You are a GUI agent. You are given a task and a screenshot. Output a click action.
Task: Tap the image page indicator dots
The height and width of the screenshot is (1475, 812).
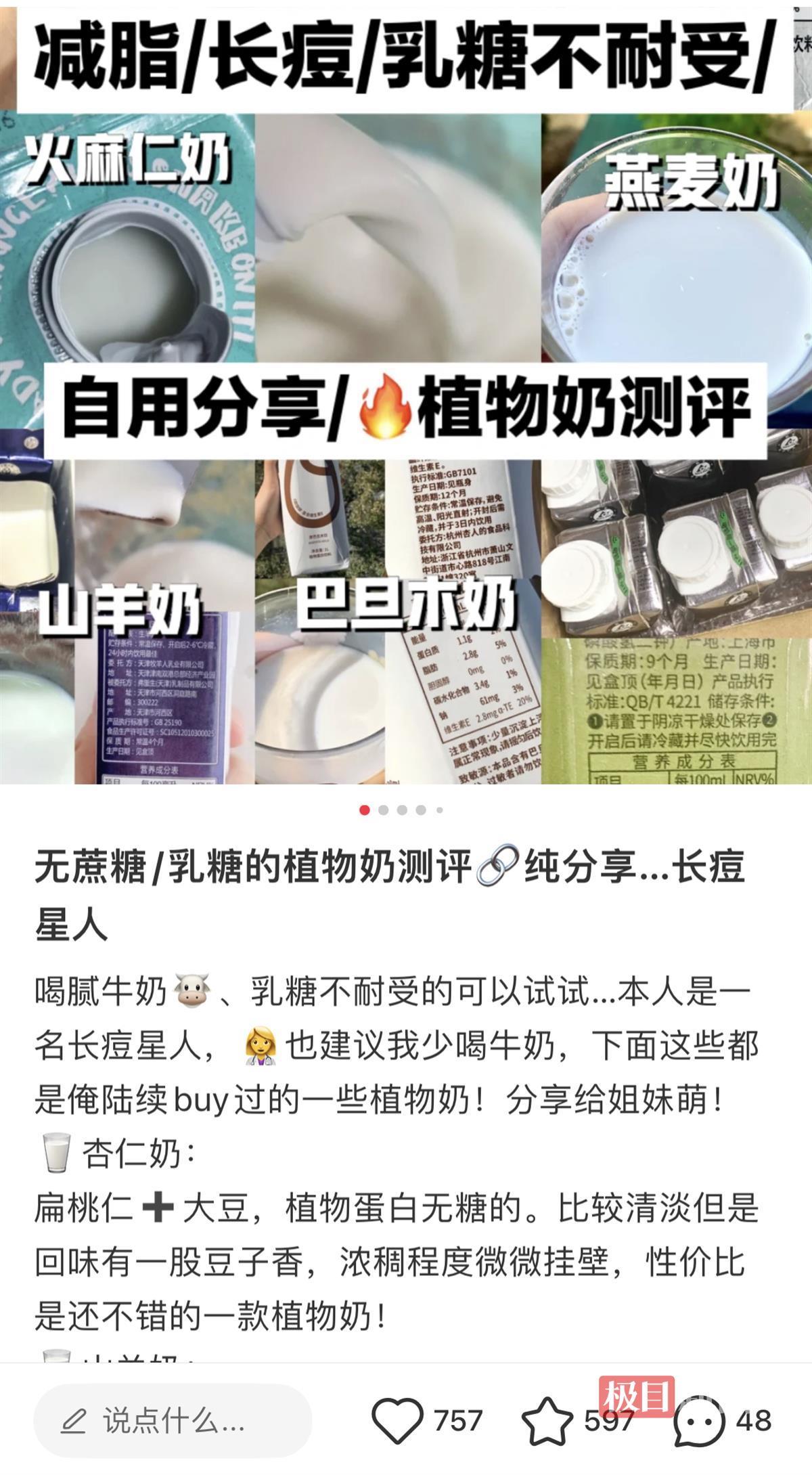point(401,810)
